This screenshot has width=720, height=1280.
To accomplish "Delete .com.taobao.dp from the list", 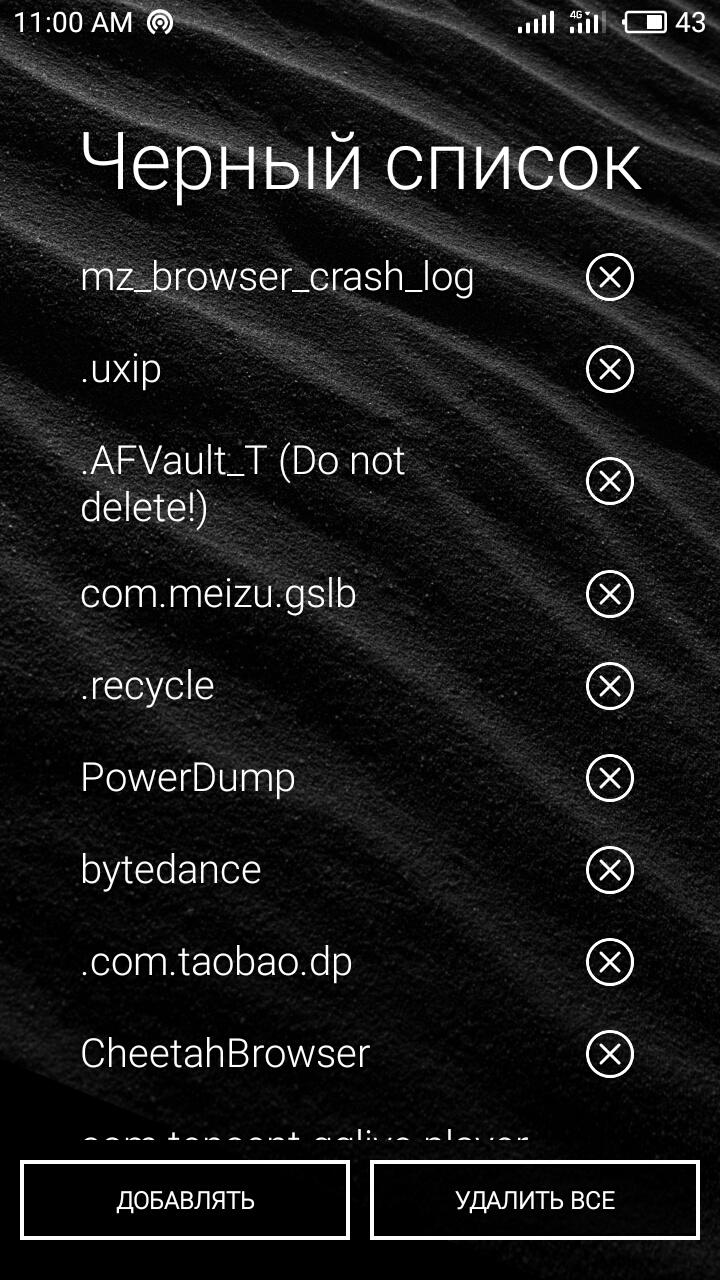I will tap(609, 962).
